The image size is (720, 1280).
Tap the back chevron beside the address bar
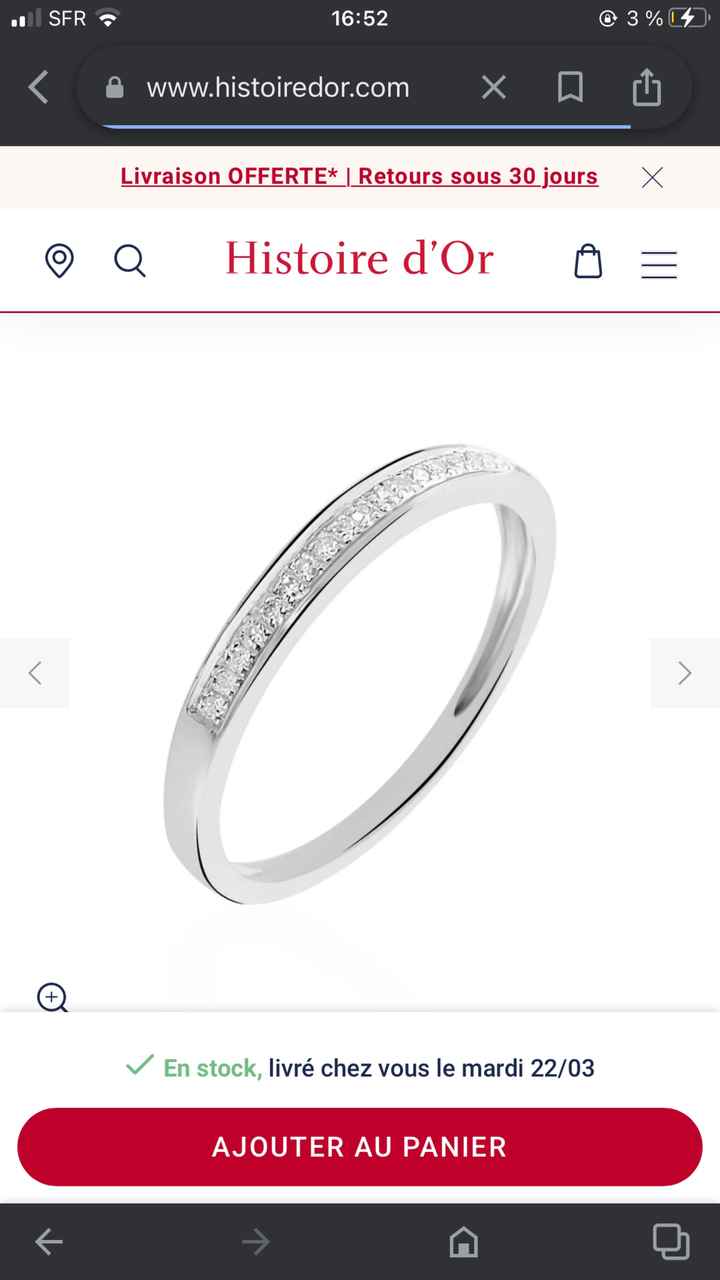coord(39,88)
